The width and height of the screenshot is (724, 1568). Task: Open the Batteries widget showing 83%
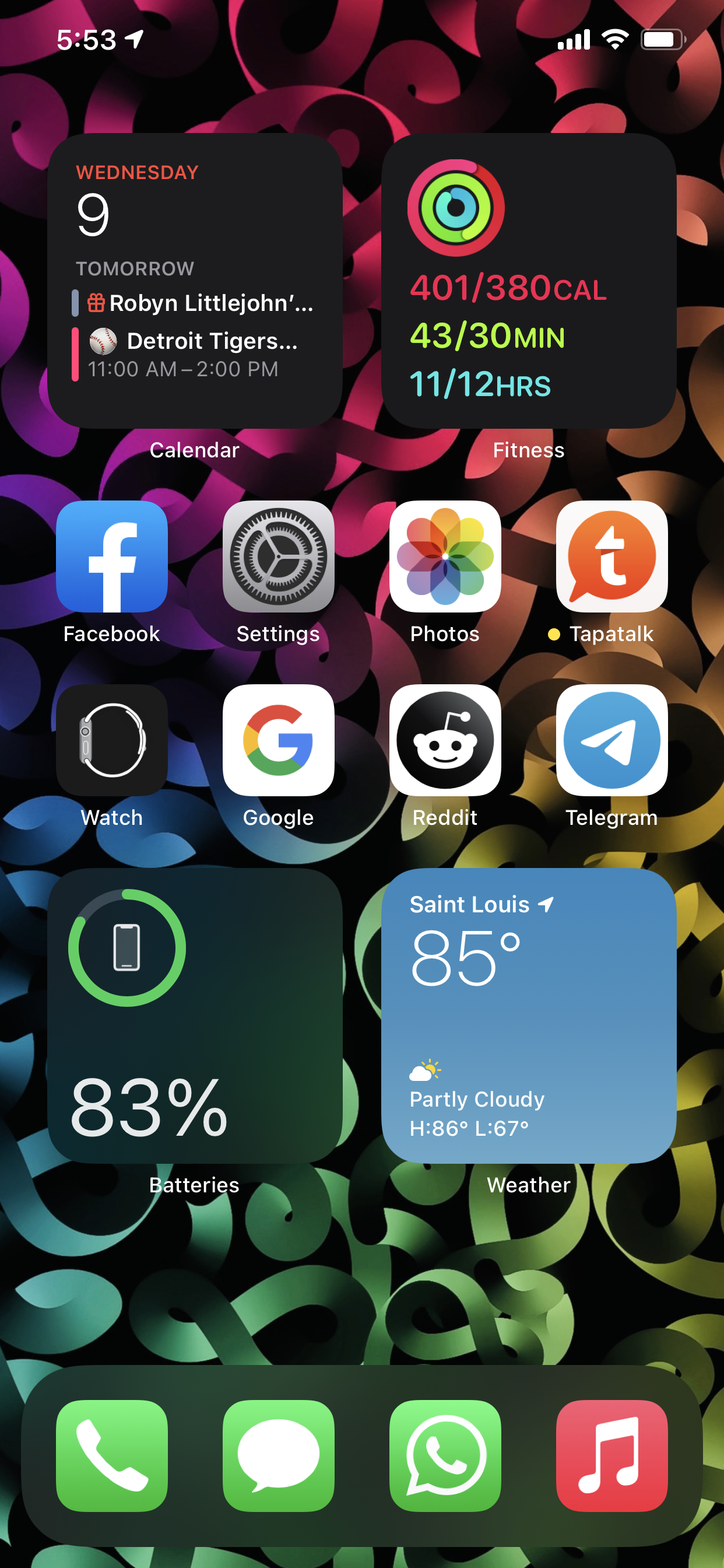pos(195,1016)
